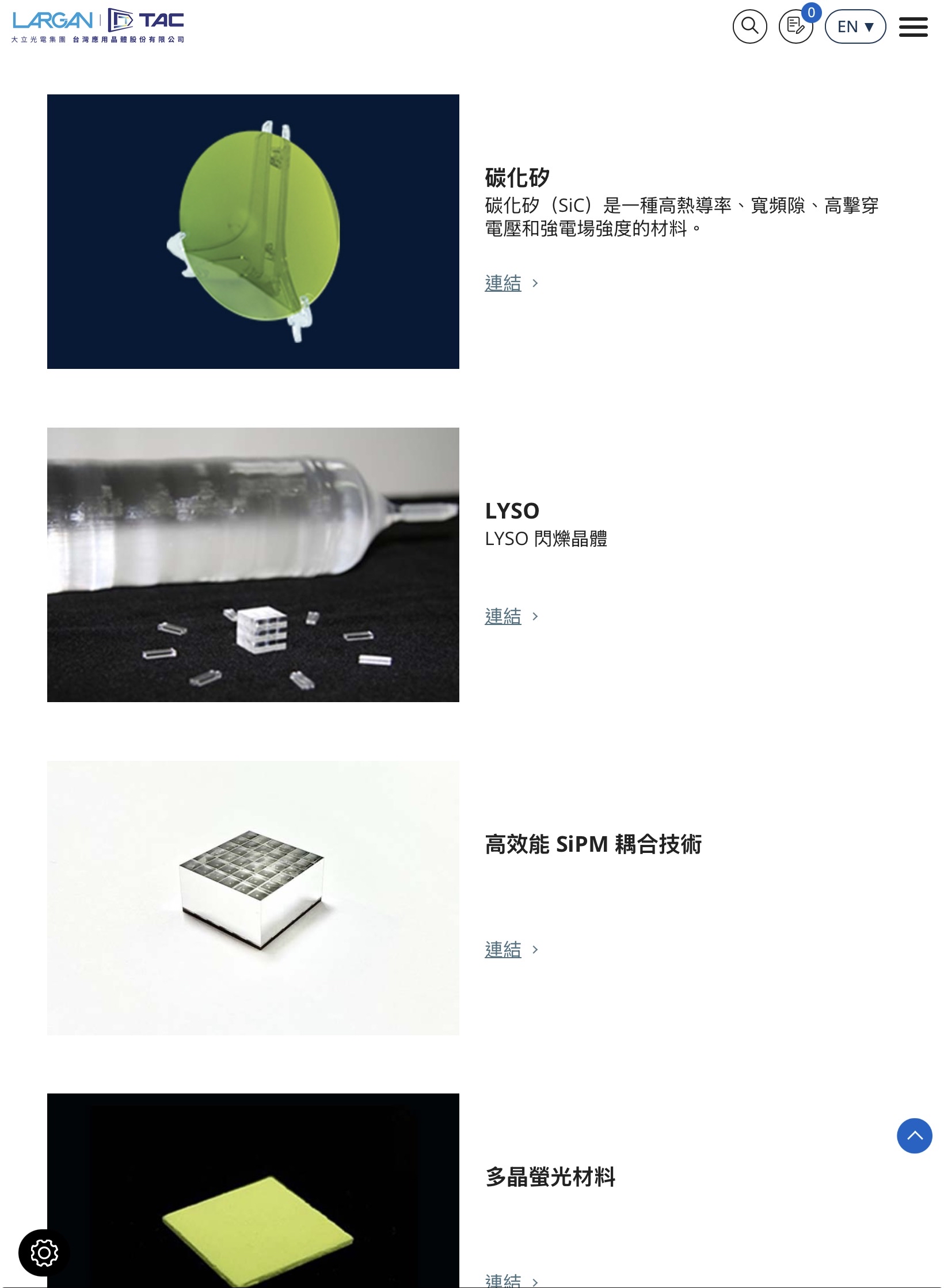944x1288 pixels.
Task: Open the SiPM coupling cube image
Action: (x=253, y=898)
